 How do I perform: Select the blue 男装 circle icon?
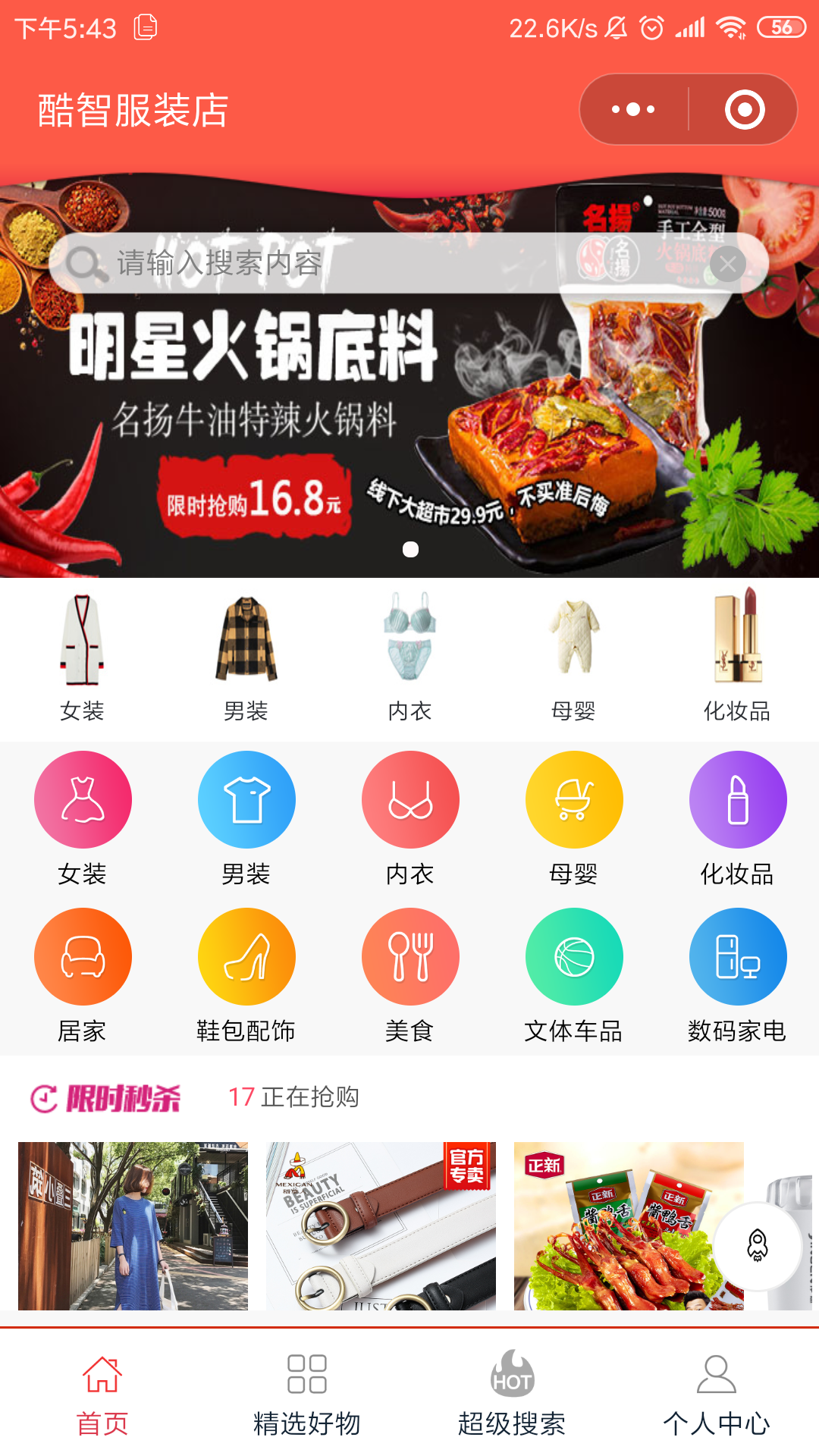click(x=246, y=799)
